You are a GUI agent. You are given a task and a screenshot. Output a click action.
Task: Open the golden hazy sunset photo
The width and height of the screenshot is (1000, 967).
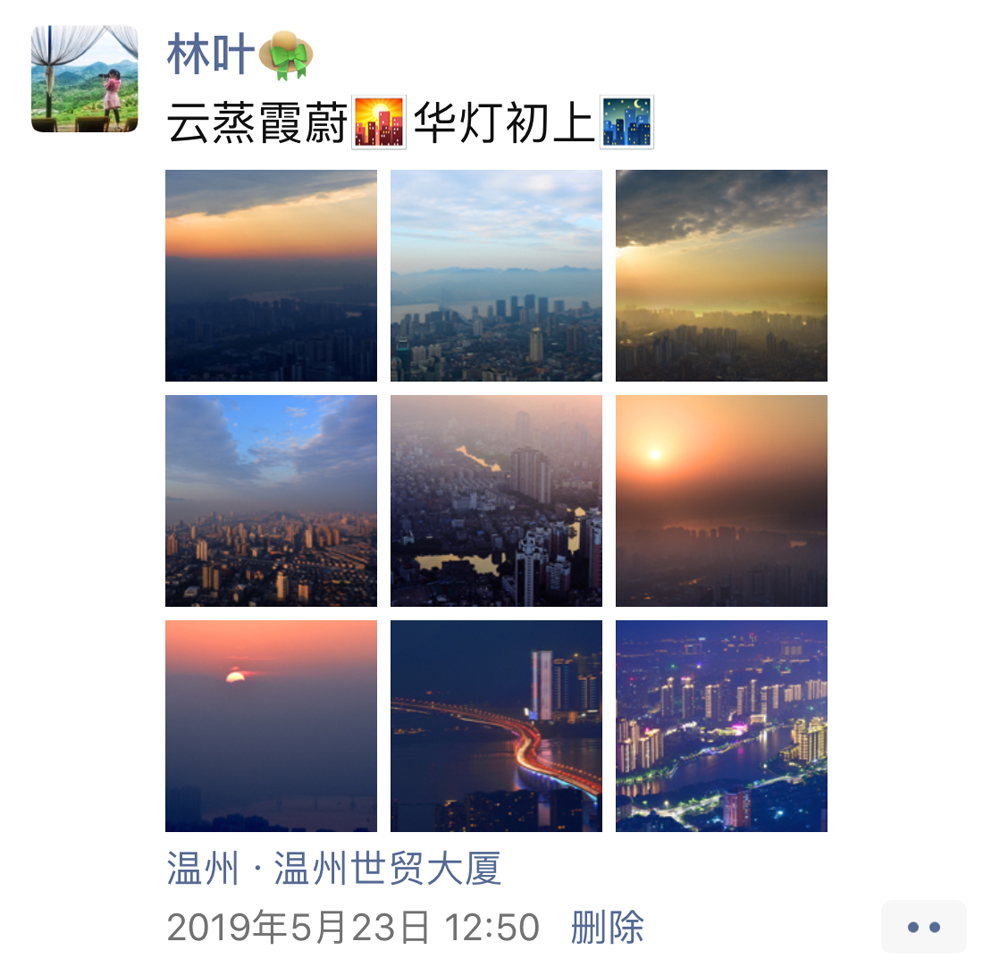pyautogui.click(x=721, y=276)
